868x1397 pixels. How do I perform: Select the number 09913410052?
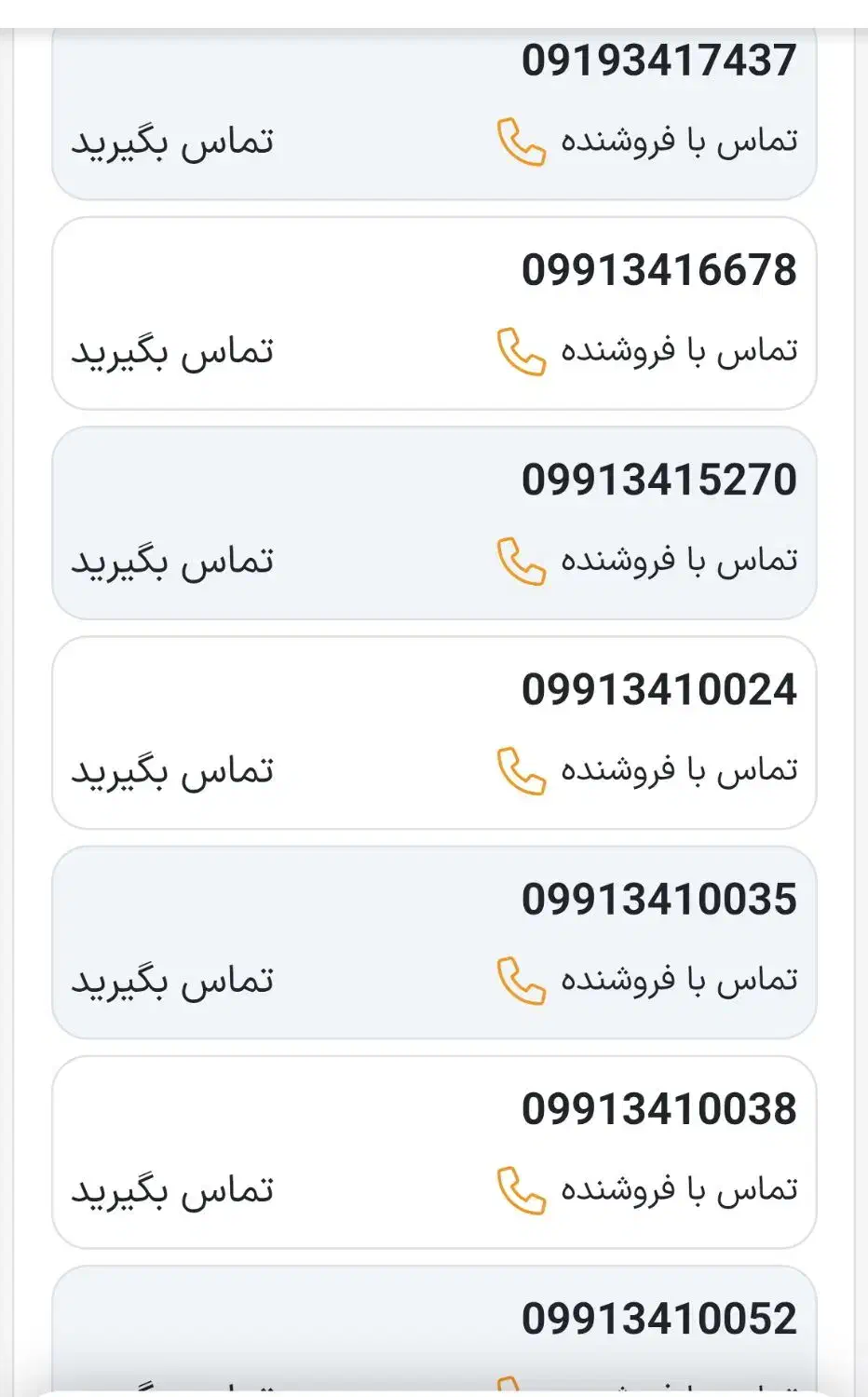[x=658, y=1319]
